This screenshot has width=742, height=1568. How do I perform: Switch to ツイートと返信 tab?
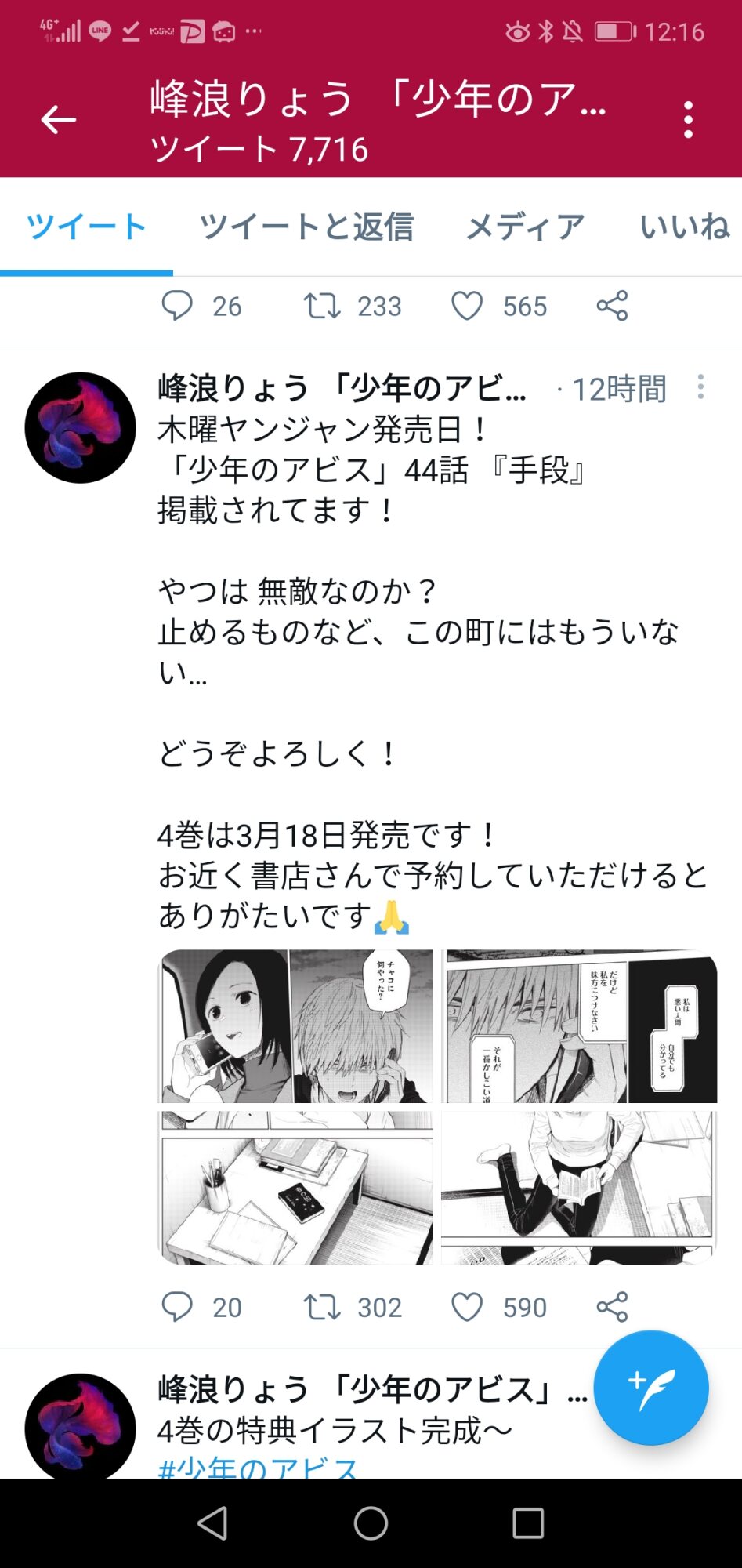[x=306, y=227]
